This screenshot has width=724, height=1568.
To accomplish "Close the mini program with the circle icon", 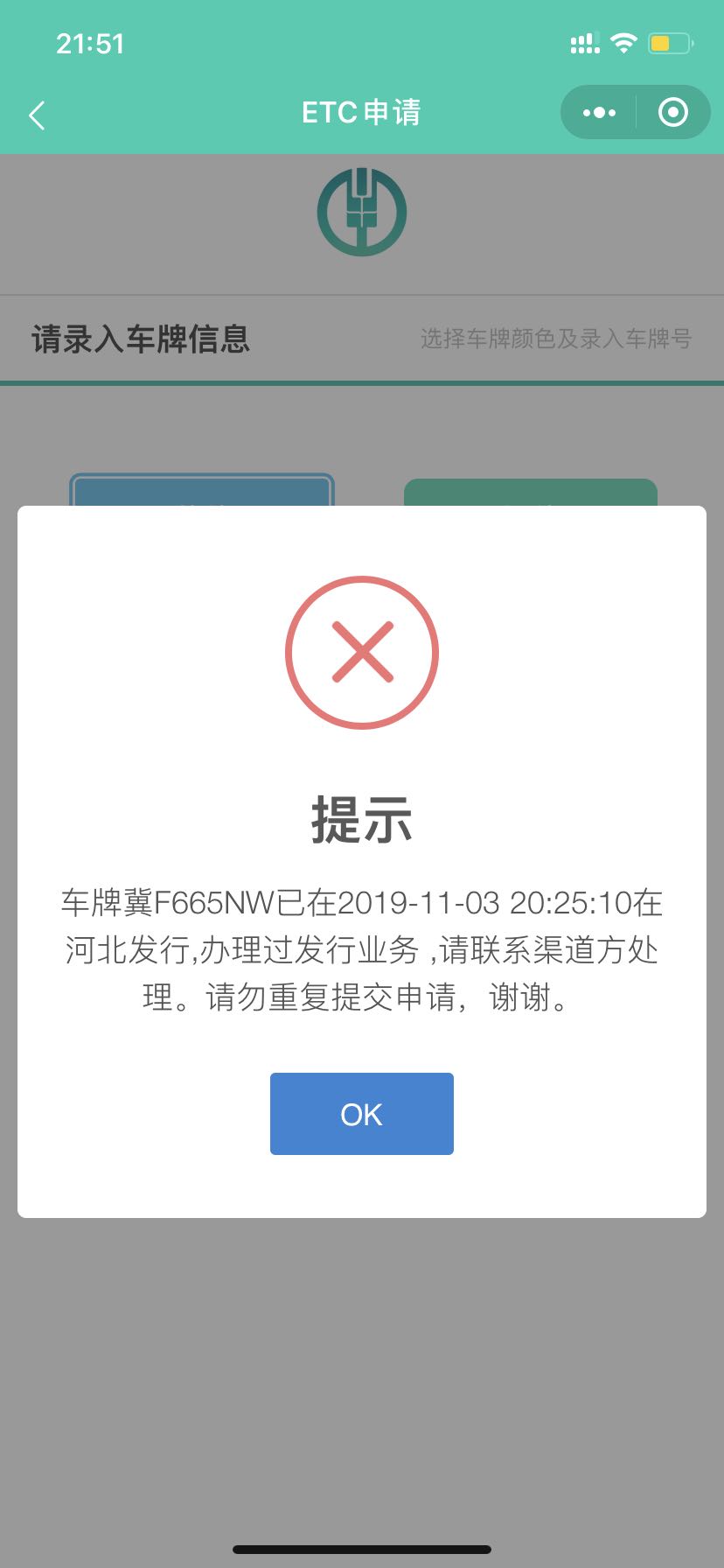I will (x=673, y=113).
